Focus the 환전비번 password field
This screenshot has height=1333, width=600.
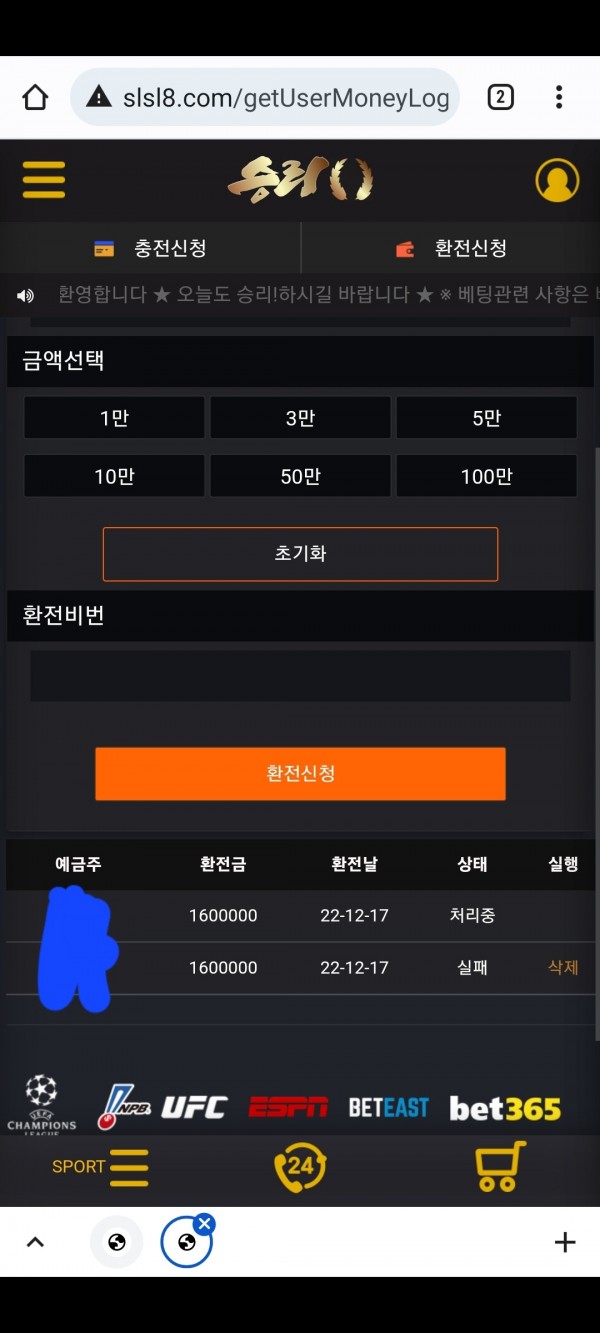(300, 677)
